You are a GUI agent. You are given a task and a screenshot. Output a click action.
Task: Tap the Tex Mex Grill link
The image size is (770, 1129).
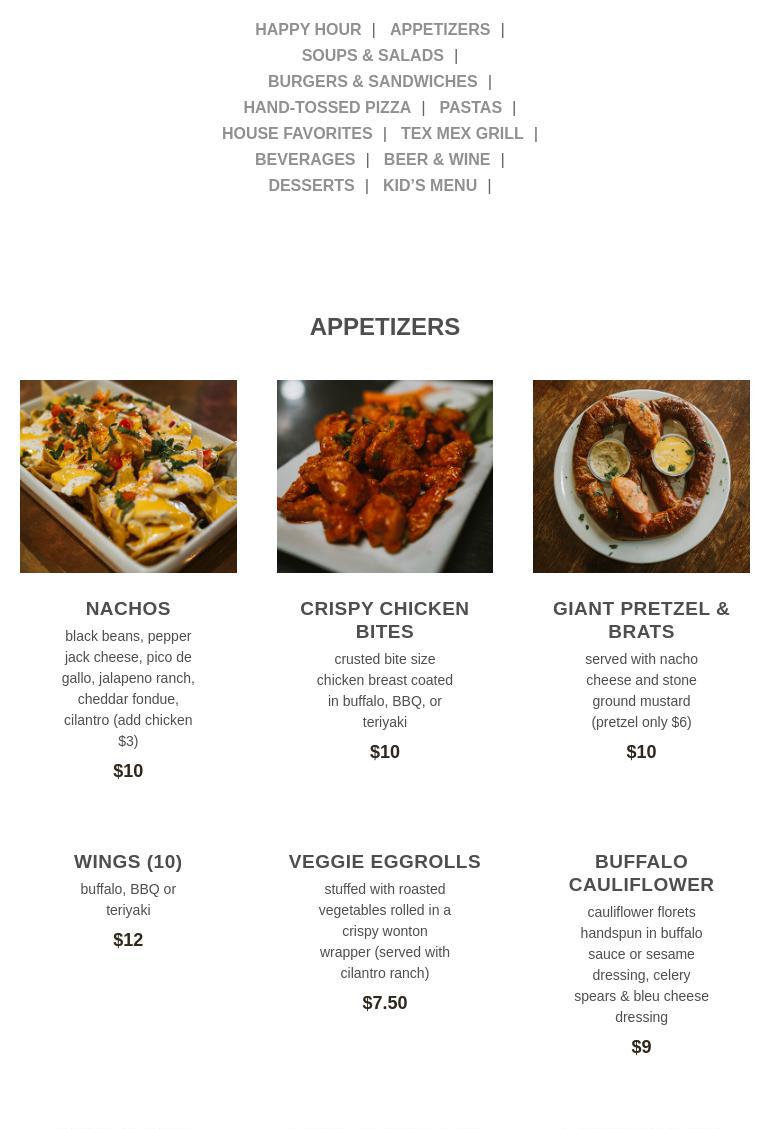(462, 134)
